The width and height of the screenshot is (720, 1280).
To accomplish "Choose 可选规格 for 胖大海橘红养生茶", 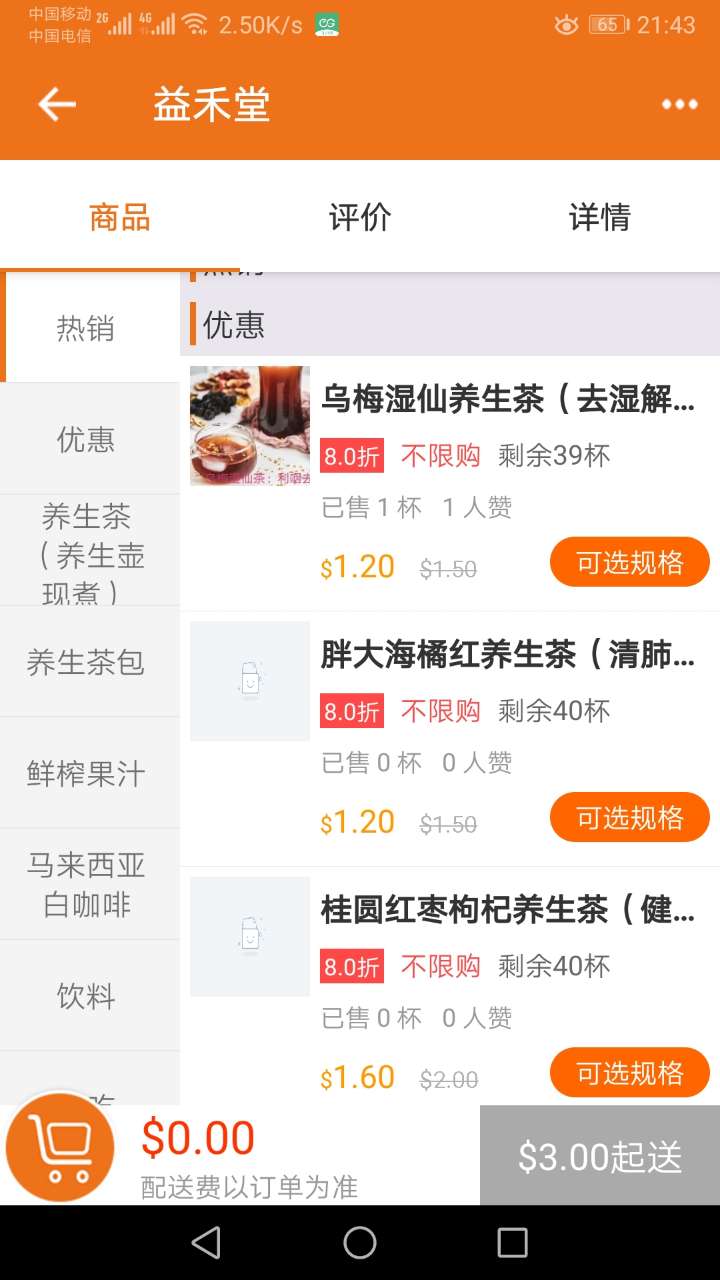I will click(630, 818).
